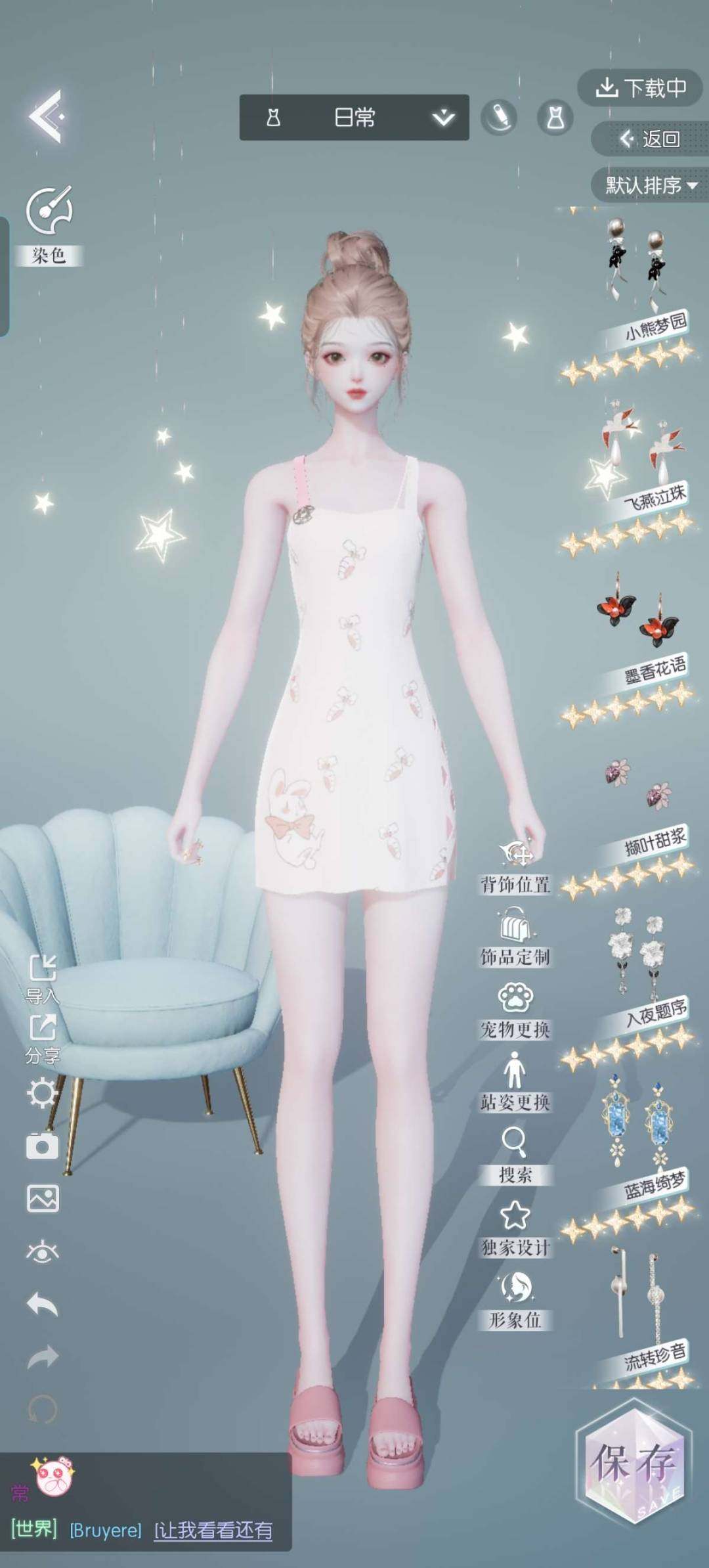The width and height of the screenshot is (709, 1568).
Task: Change standing pose with 站姿更换
Action: pos(515,1083)
